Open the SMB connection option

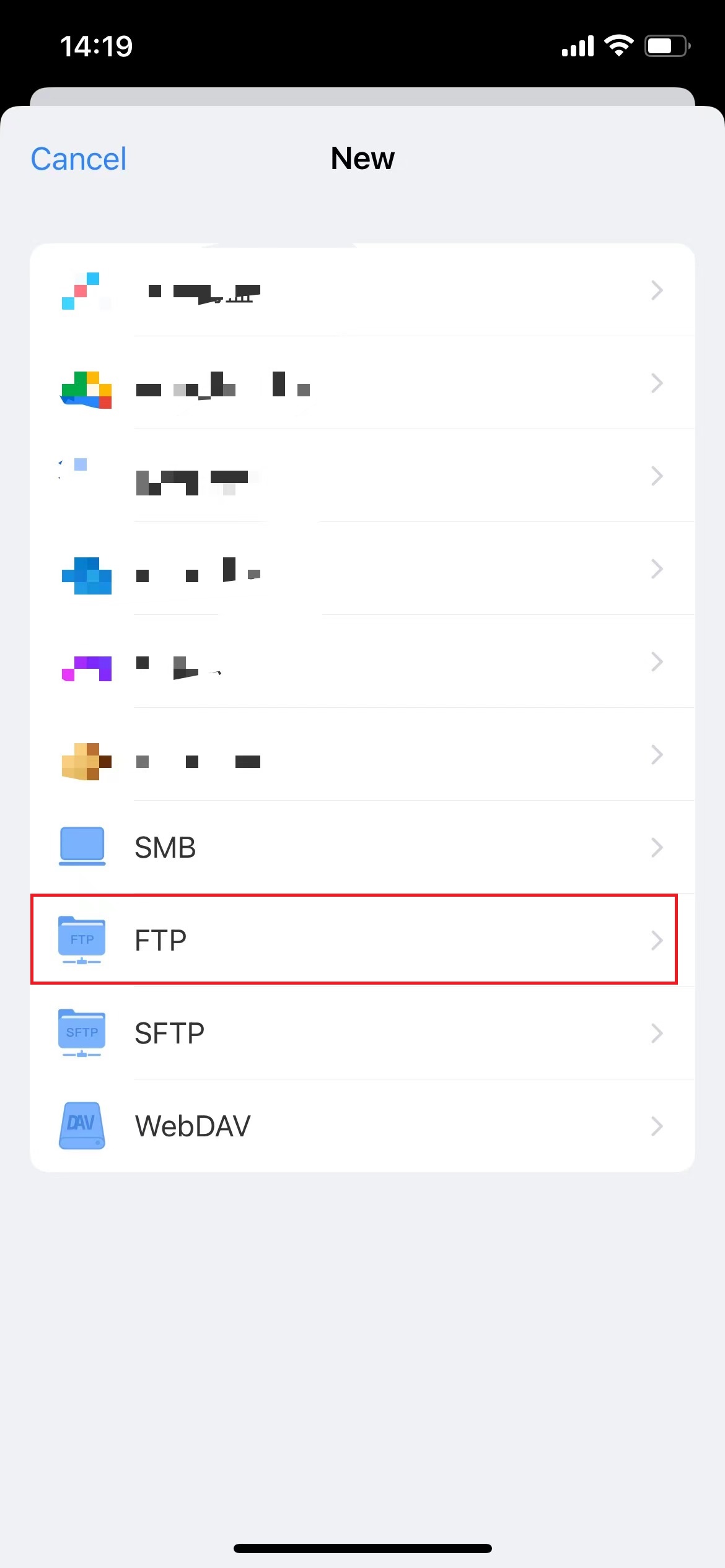pyautogui.click(x=362, y=847)
